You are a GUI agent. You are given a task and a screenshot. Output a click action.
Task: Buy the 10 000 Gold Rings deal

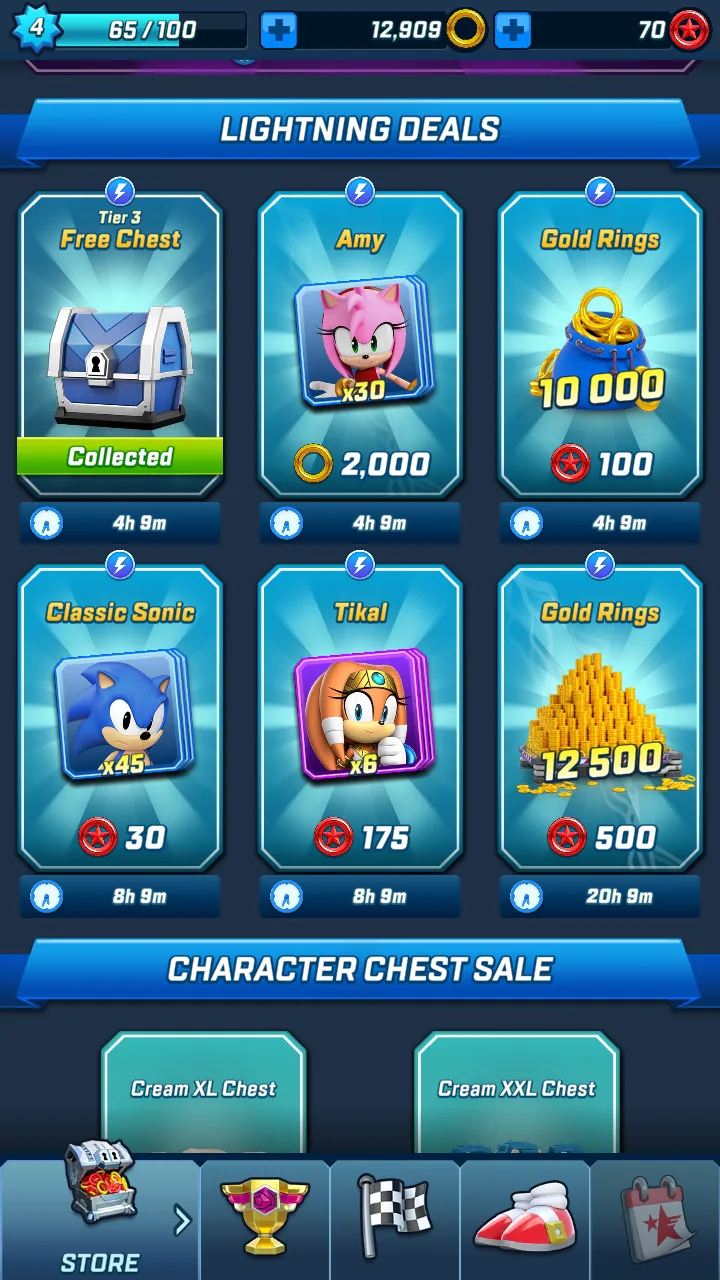pyautogui.click(x=600, y=346)
